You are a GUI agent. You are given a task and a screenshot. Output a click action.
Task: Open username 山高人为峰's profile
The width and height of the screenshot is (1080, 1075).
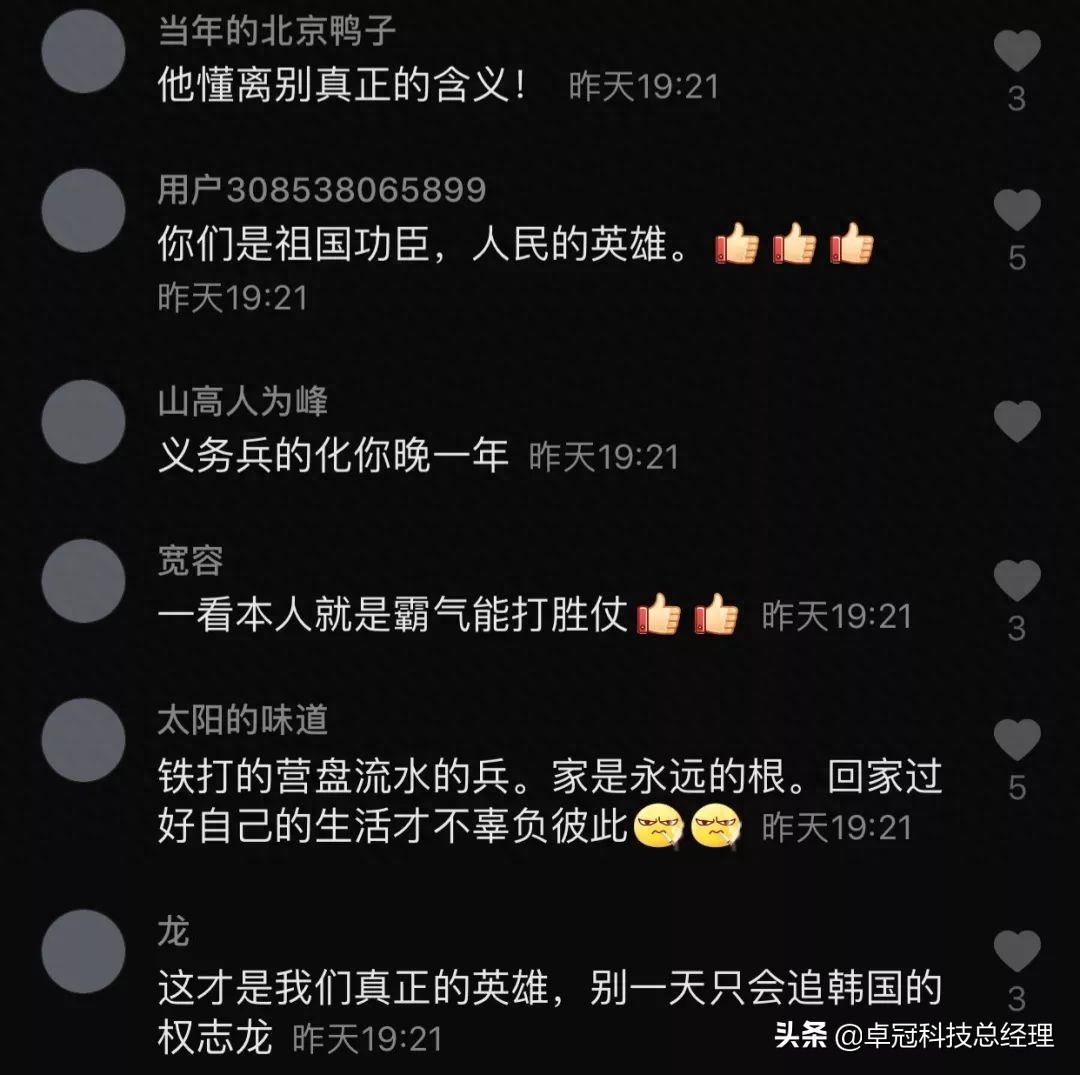pos(242,402)
